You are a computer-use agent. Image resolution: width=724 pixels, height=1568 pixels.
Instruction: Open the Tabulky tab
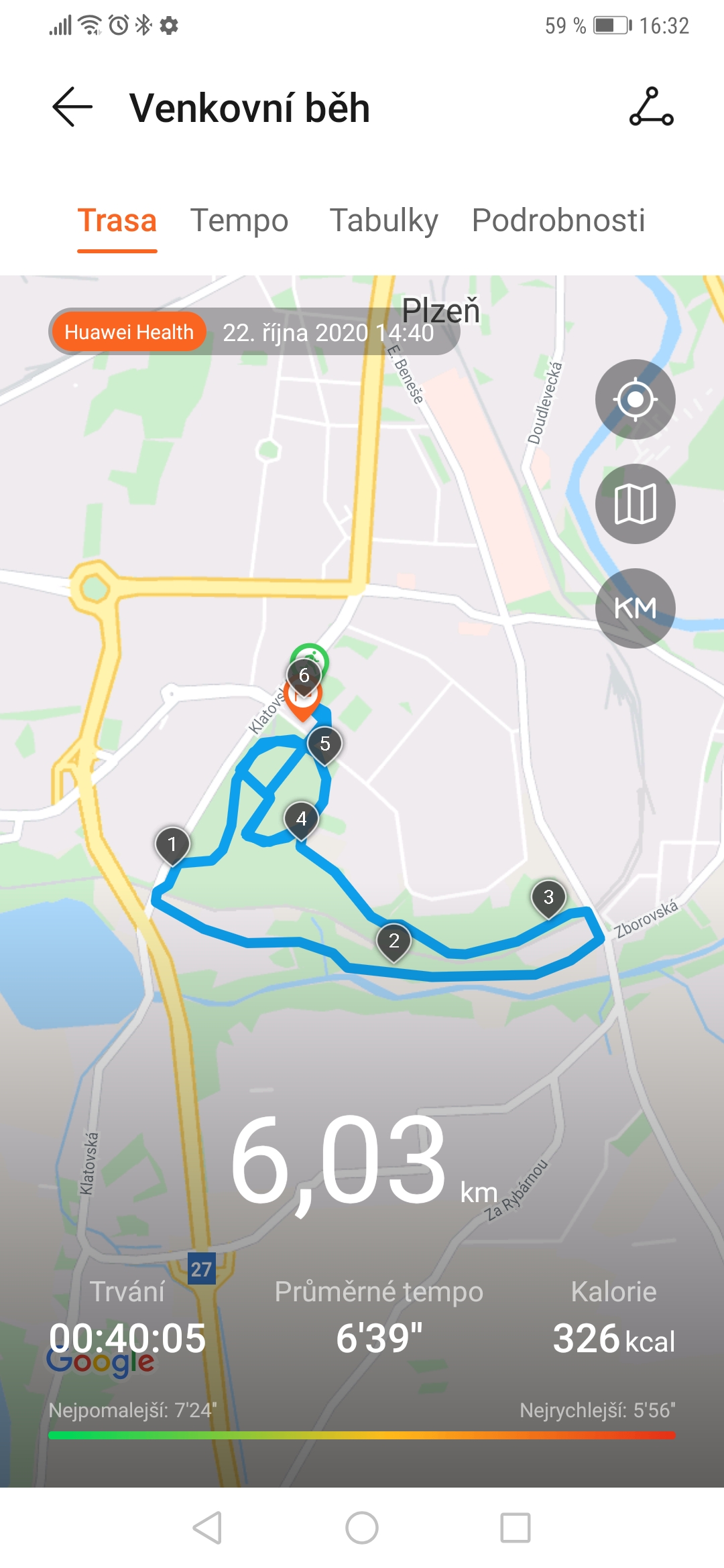point(384,220)
